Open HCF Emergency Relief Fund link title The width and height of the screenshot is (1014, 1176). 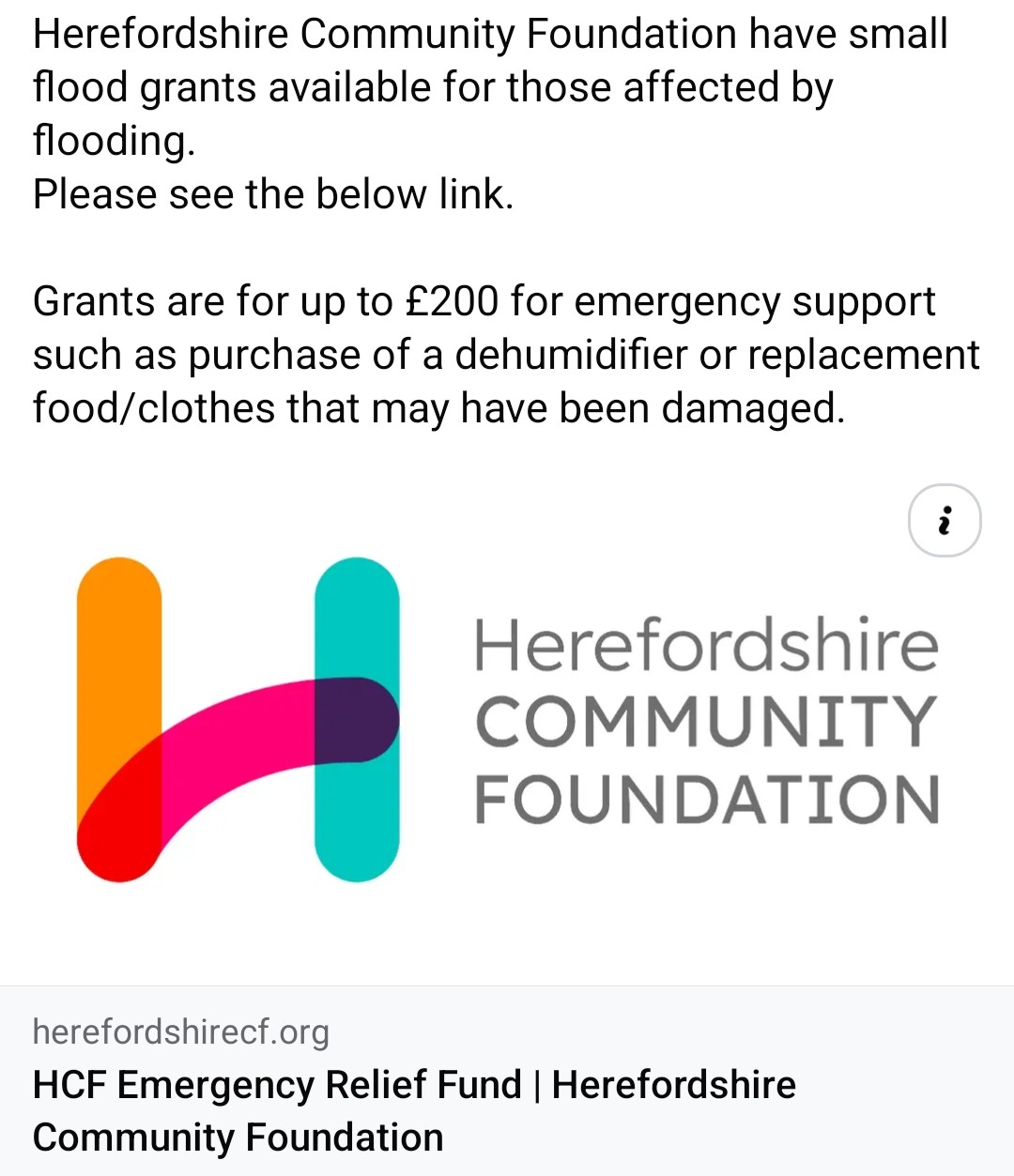(x=414, y=1110)
